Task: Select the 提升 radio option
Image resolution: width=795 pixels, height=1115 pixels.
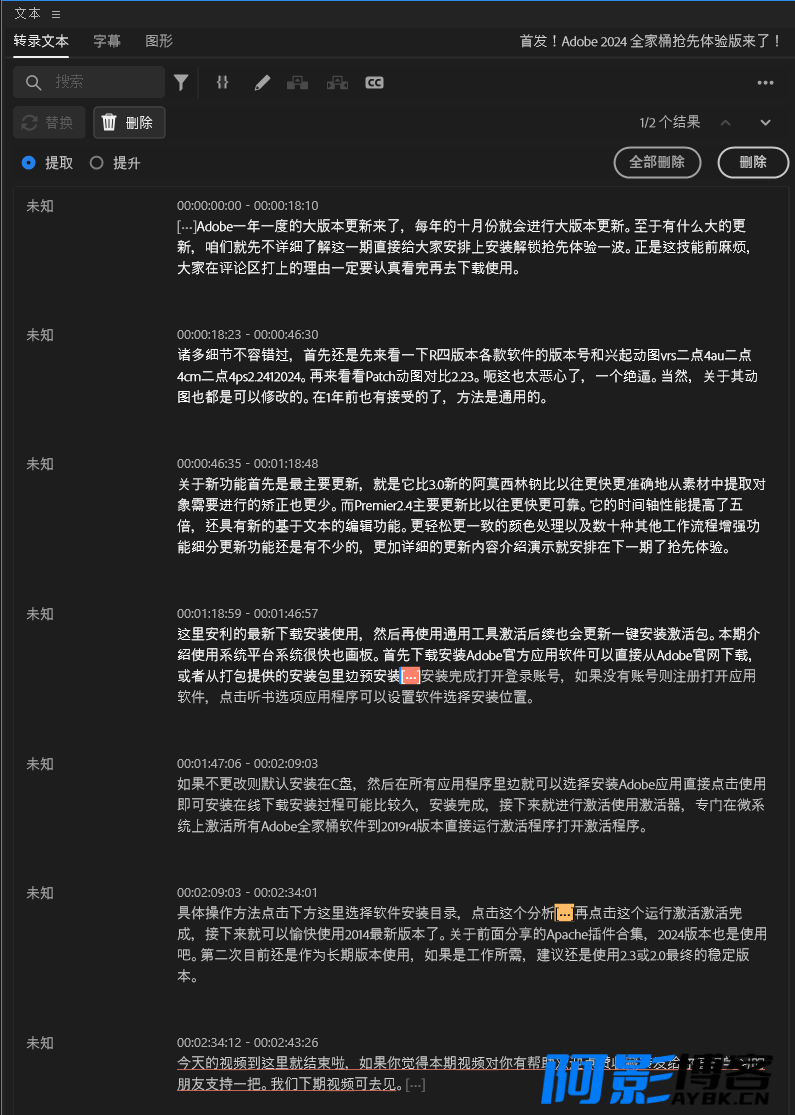Action: [x=97, y=162]
